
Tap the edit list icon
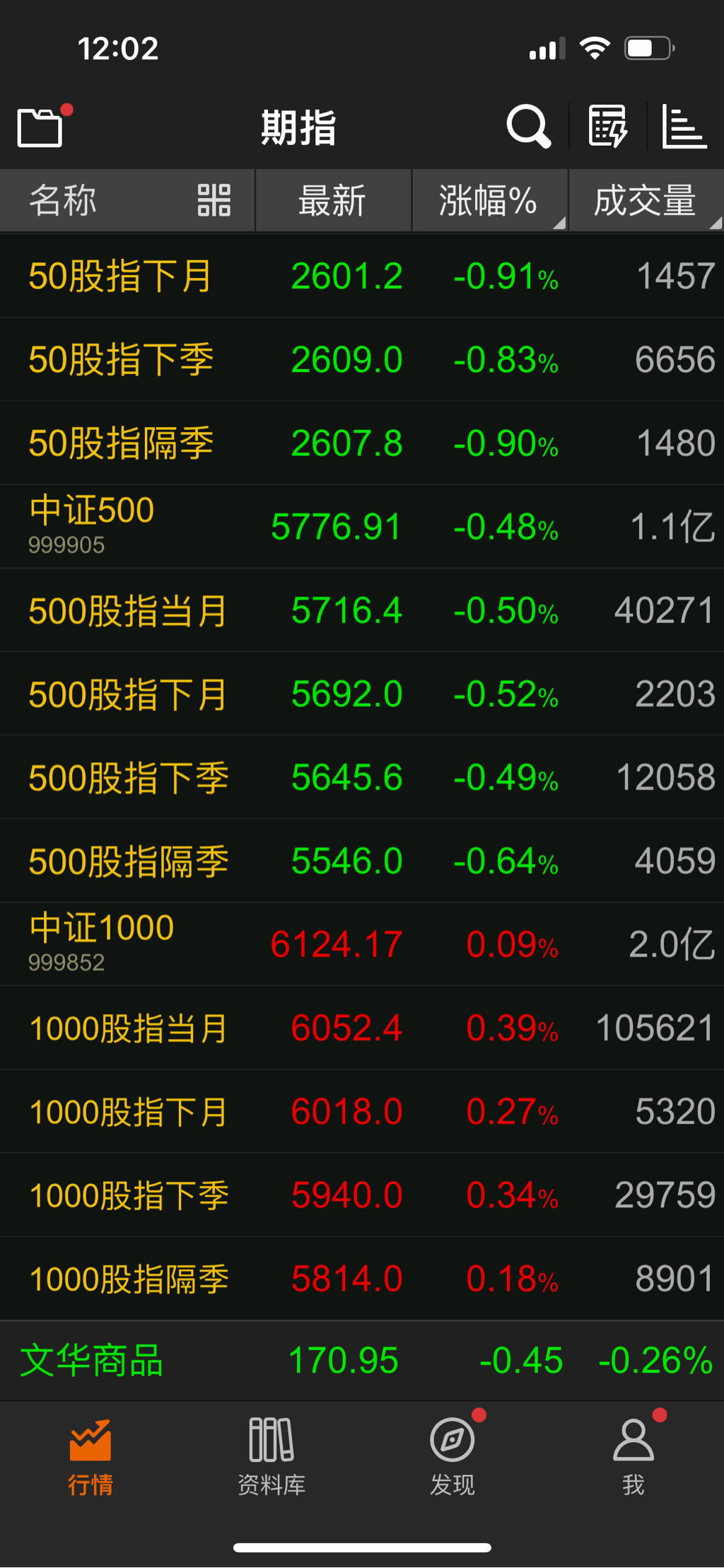608,127
